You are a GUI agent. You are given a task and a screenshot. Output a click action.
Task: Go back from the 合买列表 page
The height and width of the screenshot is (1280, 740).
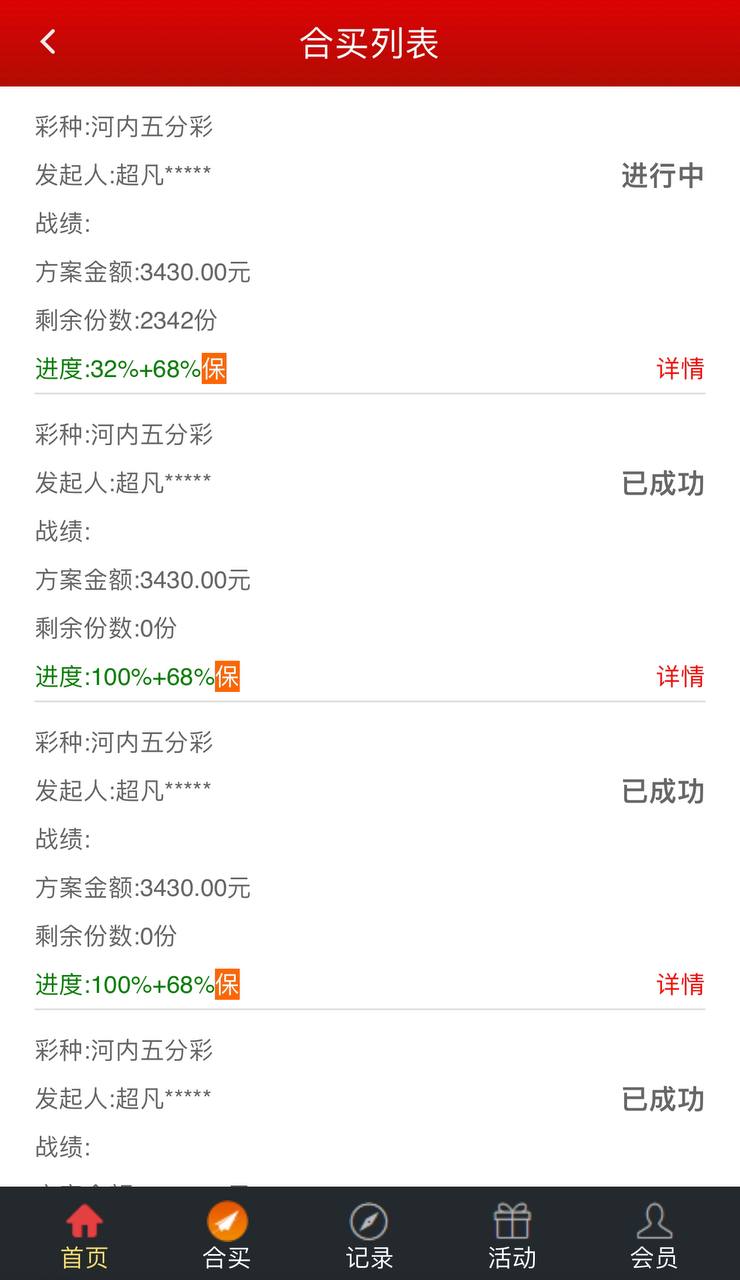point(48,42)
